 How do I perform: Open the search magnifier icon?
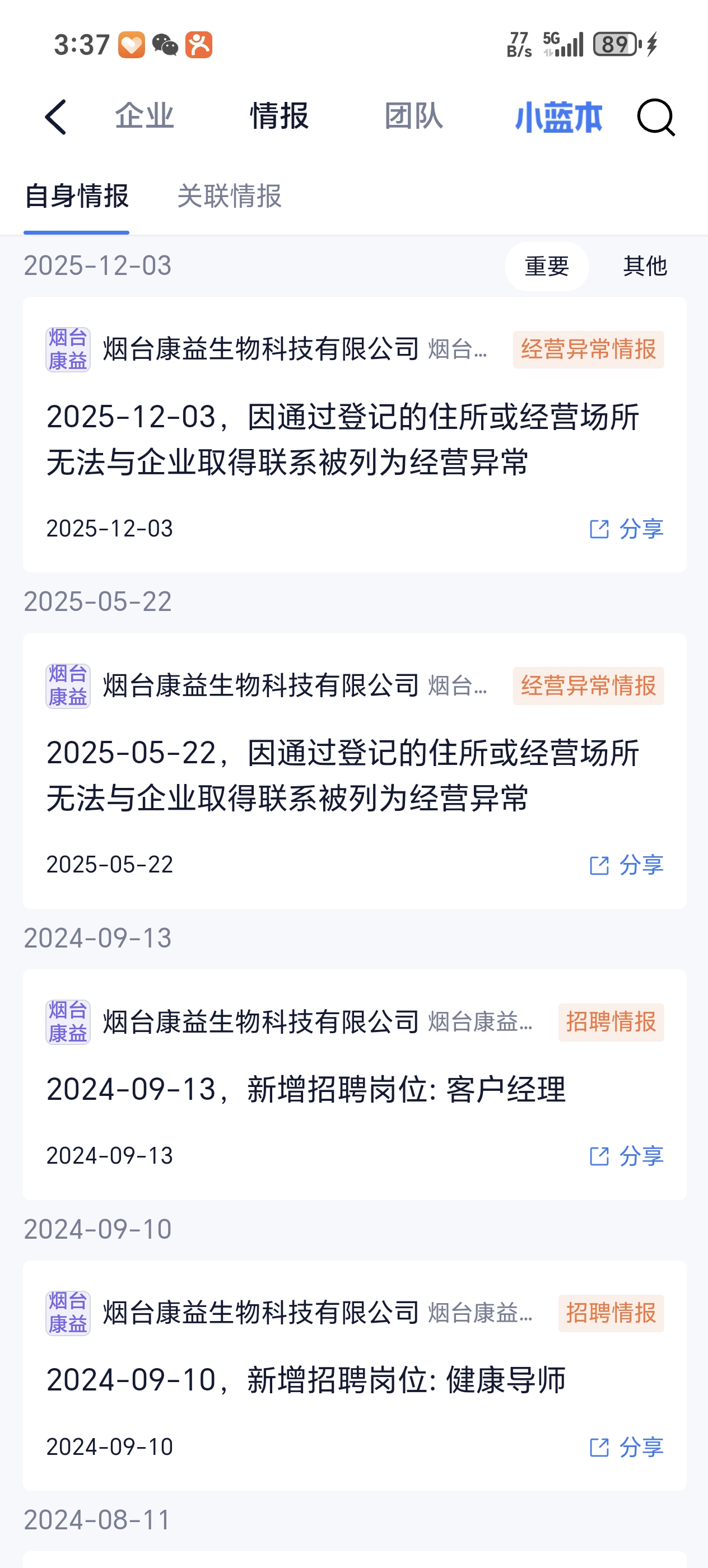(x=657, y=118)
